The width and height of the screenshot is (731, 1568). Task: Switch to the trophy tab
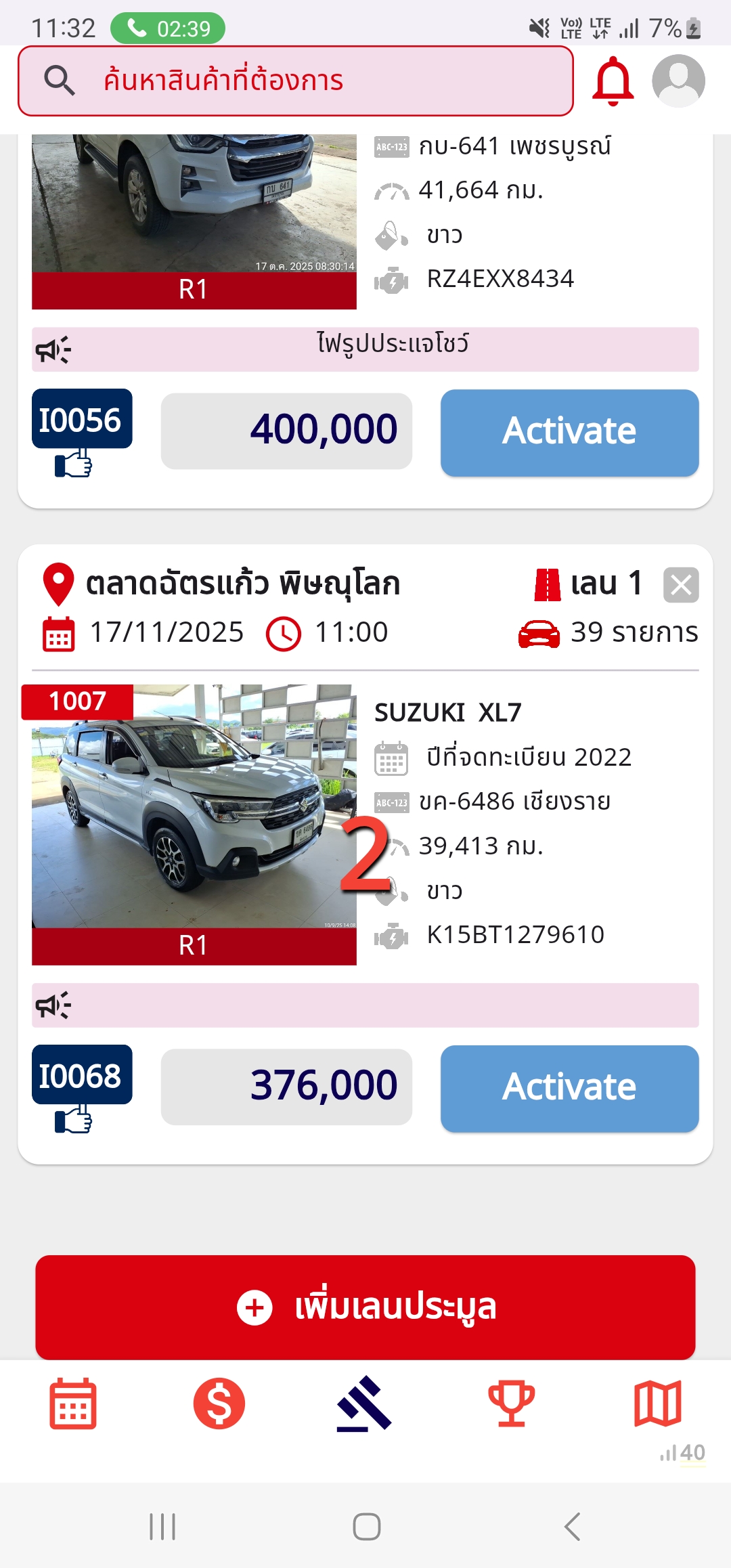[x=512, y=1403]
